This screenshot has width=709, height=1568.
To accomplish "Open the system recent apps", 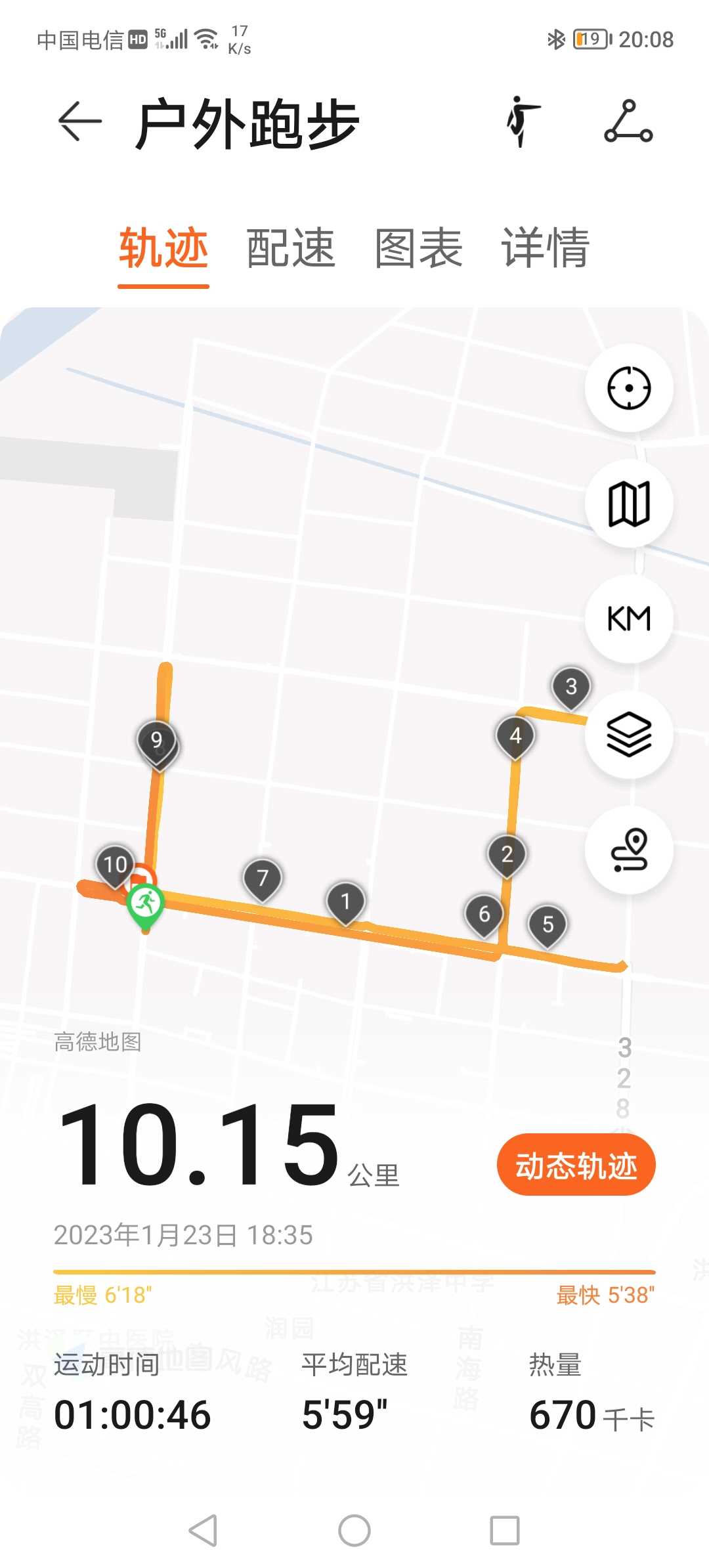I will [505, 1531].
